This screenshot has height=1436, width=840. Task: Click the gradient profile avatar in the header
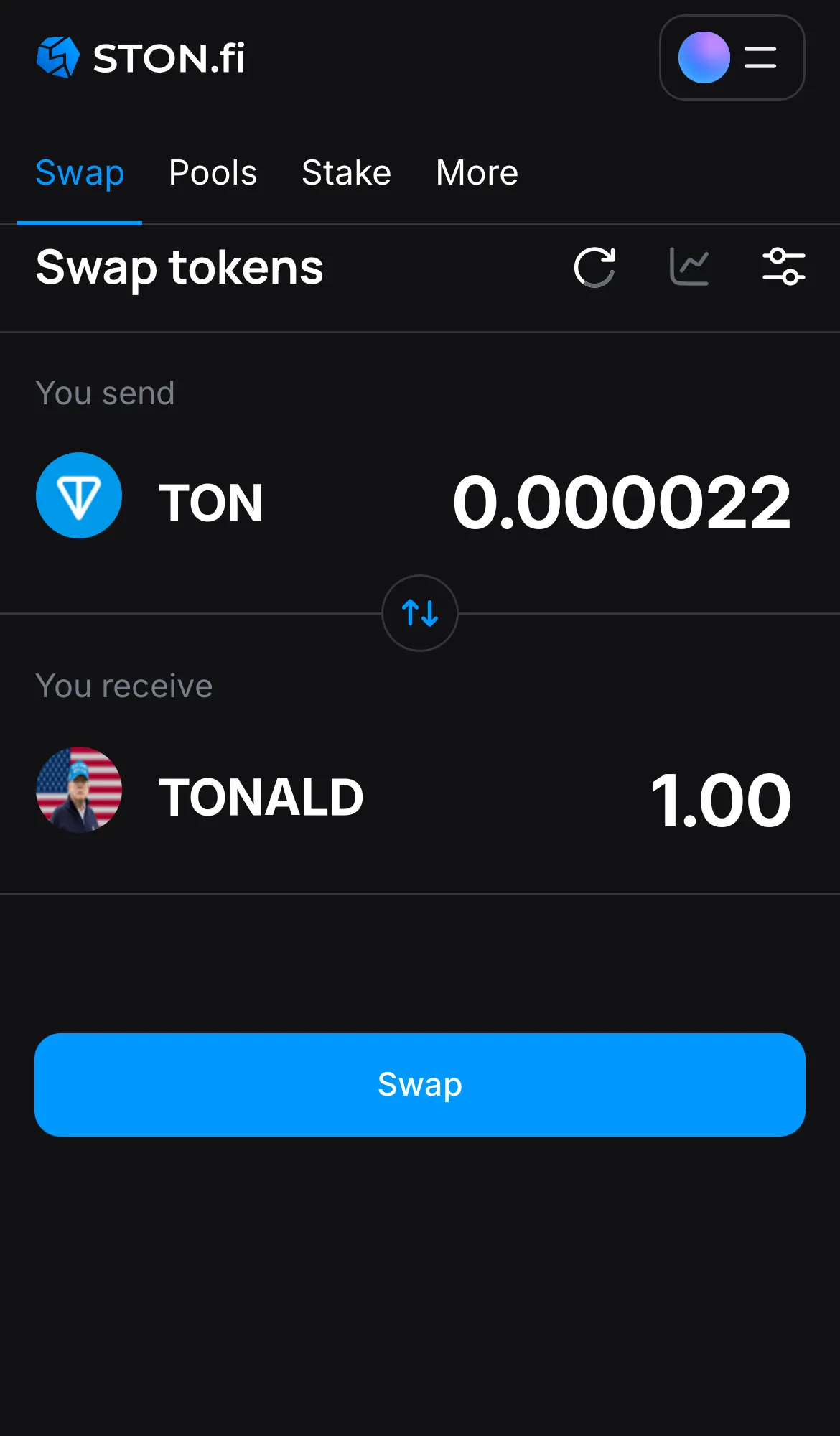(x=703, y=57)
